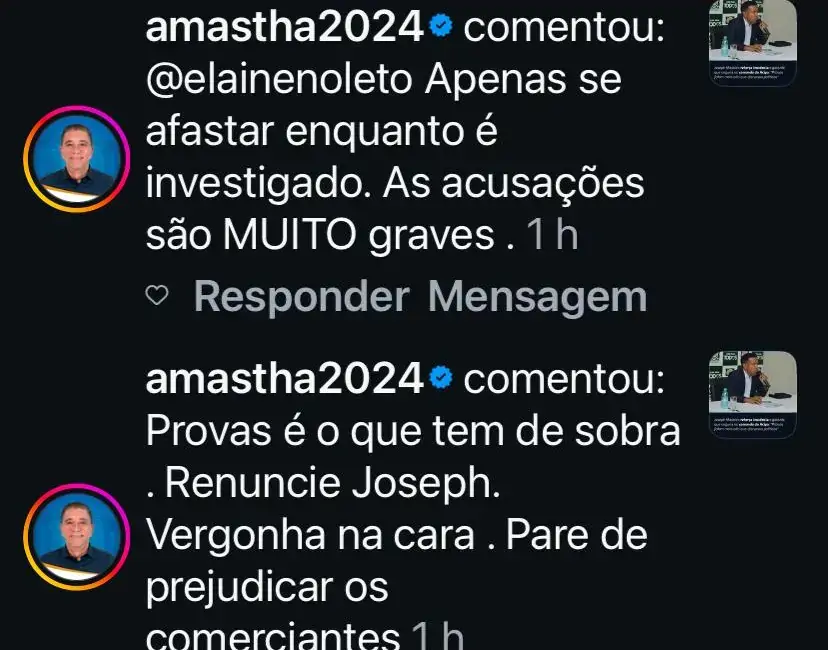Tap Responder under the MUITO graves comment

pyautogui.click(x=301, y=297)
